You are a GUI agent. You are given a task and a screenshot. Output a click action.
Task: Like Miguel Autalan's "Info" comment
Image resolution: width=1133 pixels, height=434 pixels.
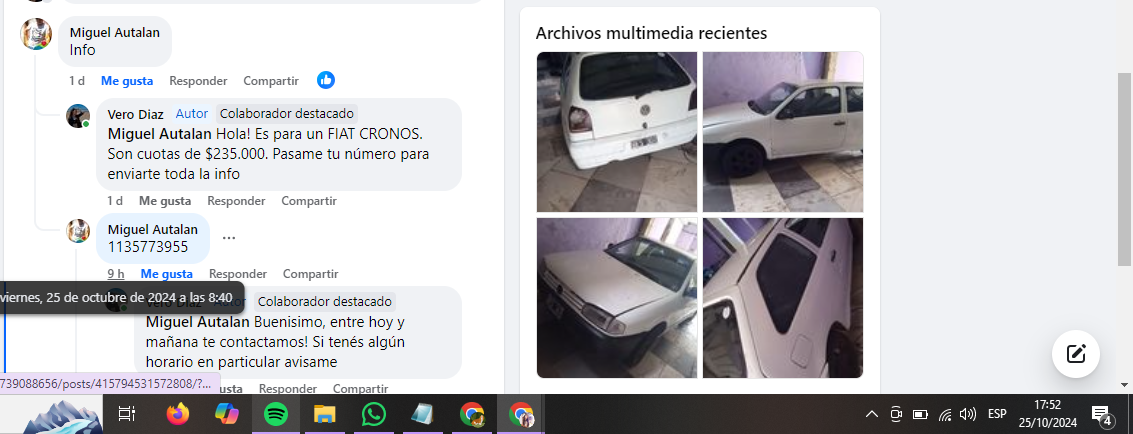pyautogui.click(x=126, y=81)
